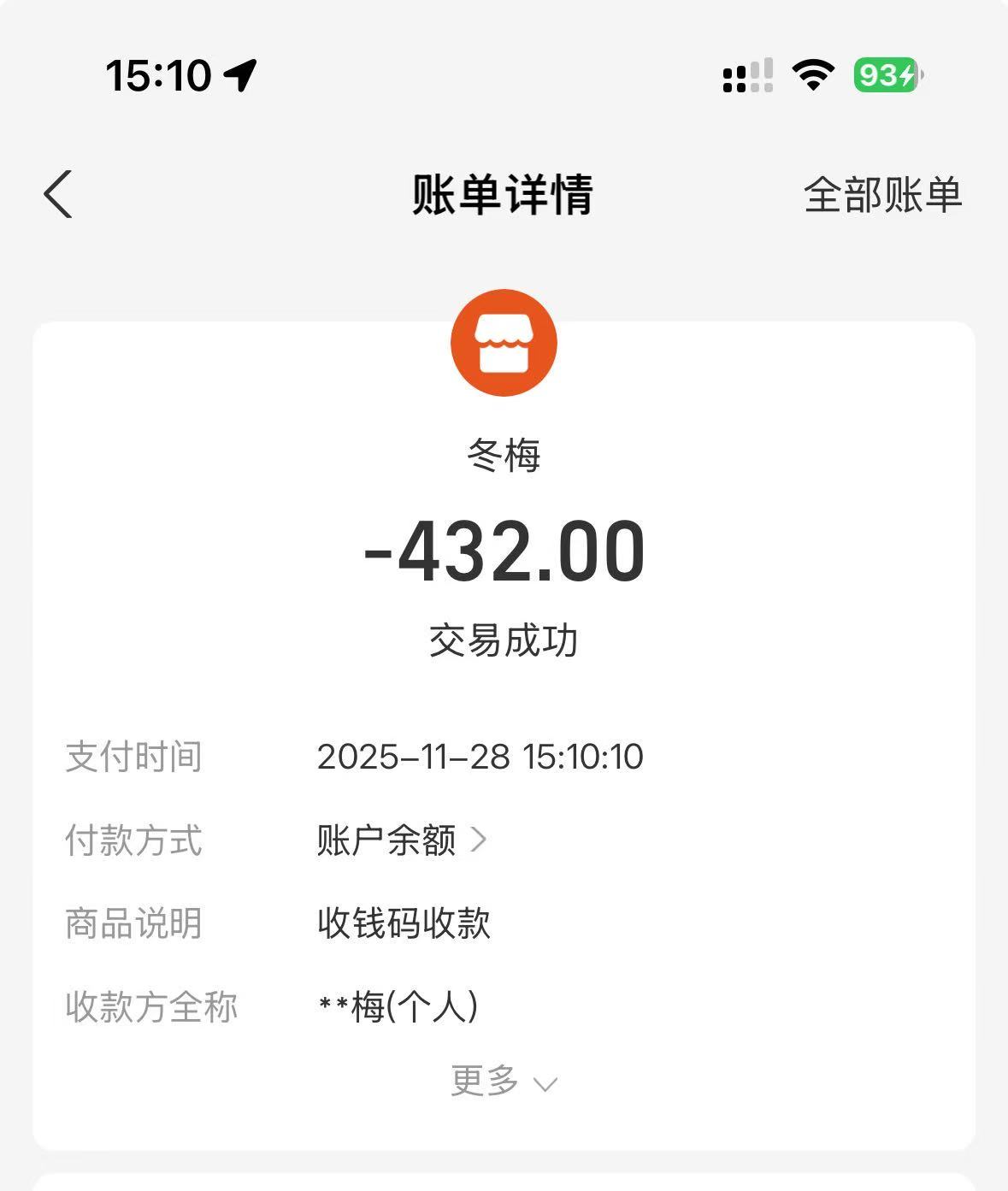Expand 更多 to show more details
1008x1191 pixels.
504,1082
